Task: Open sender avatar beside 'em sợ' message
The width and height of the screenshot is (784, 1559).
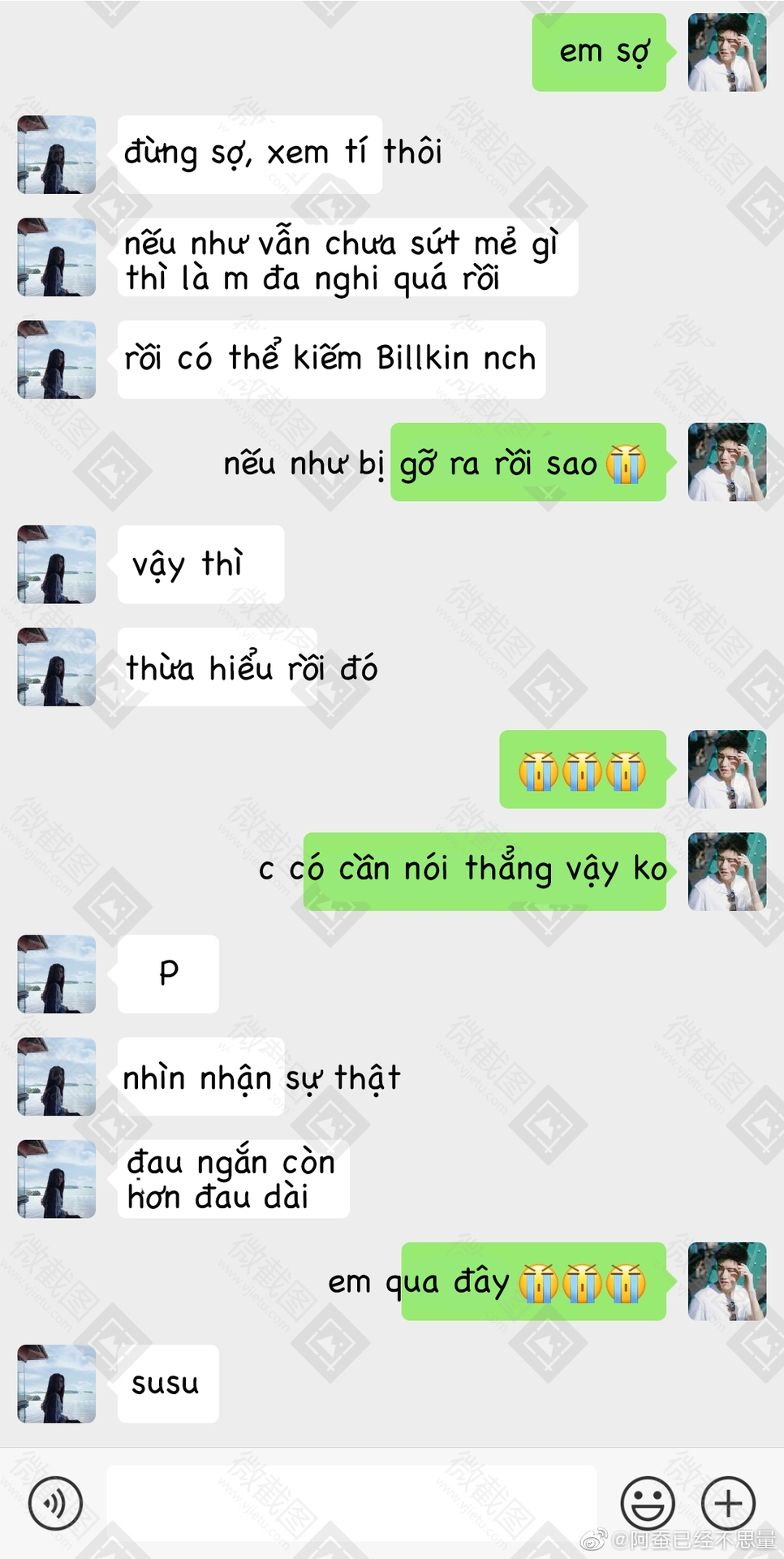Action: pos(727,52)
